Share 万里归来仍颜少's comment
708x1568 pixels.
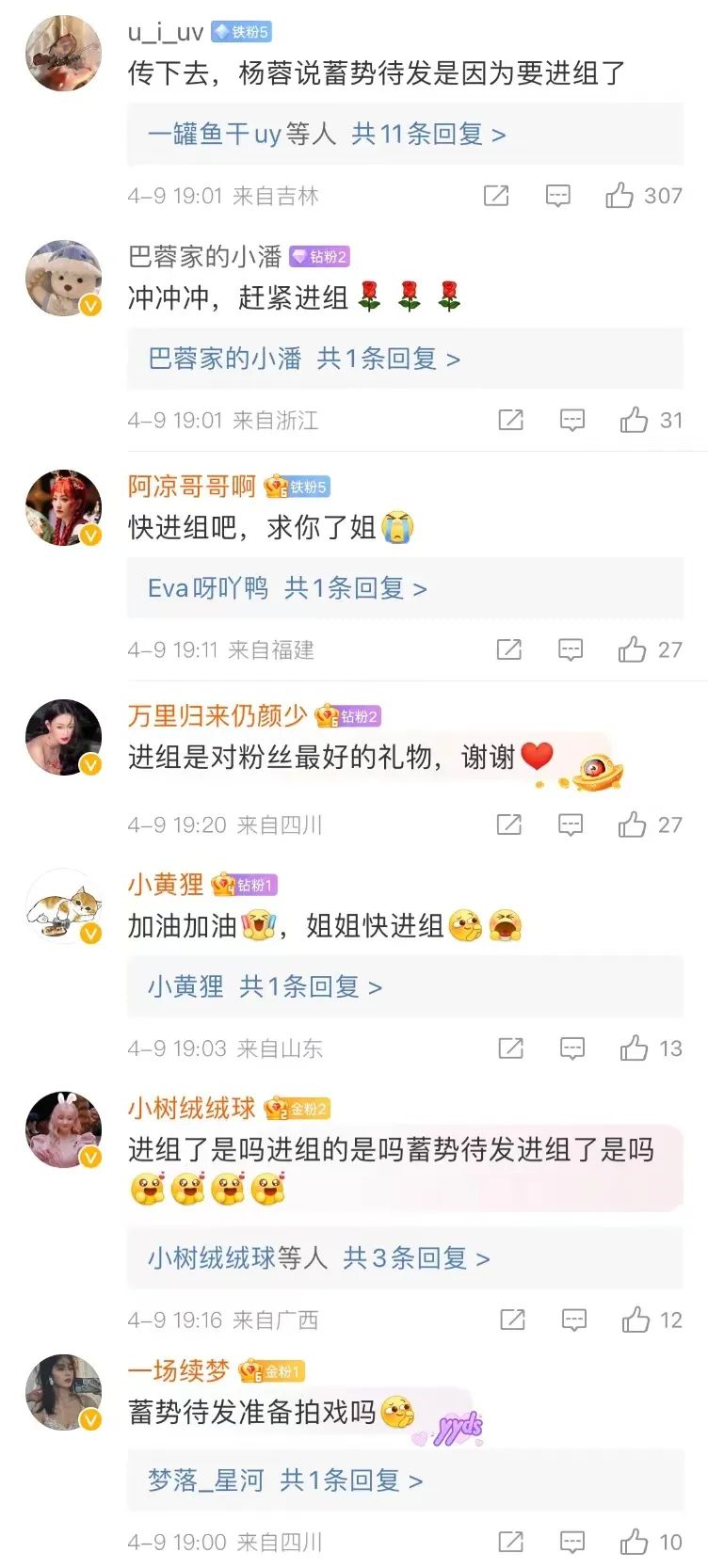509,824
